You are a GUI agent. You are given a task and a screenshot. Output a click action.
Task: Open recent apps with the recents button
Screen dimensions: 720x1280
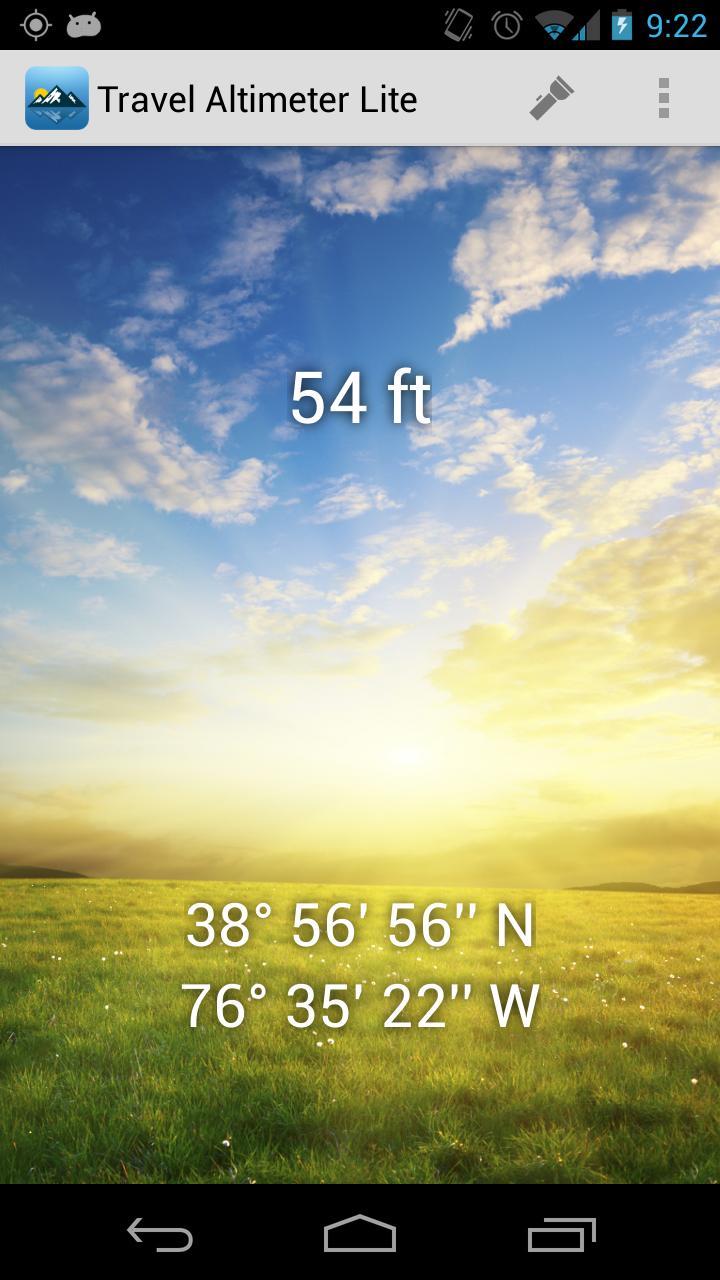[560, 1237]
